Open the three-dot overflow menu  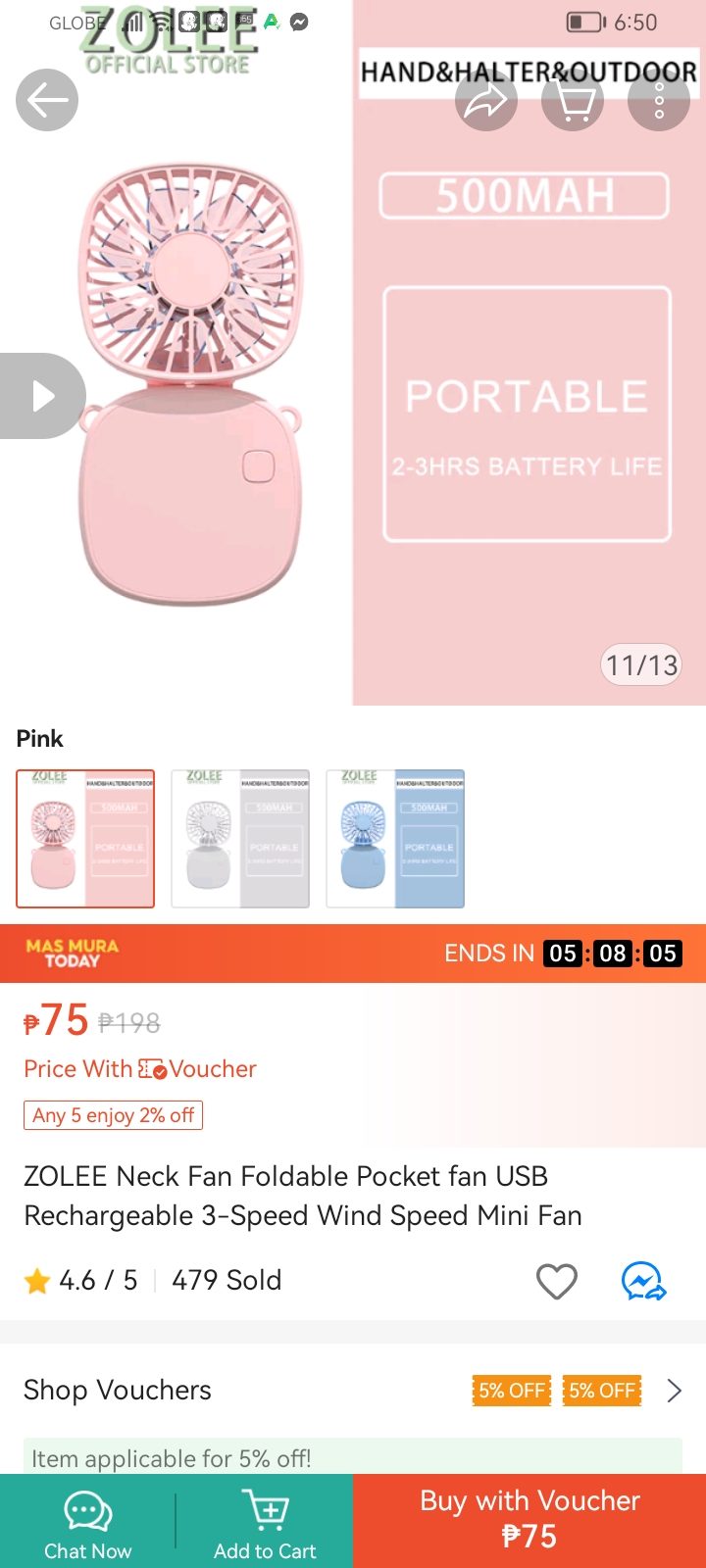pyautogui.click(x=659, y=100)
